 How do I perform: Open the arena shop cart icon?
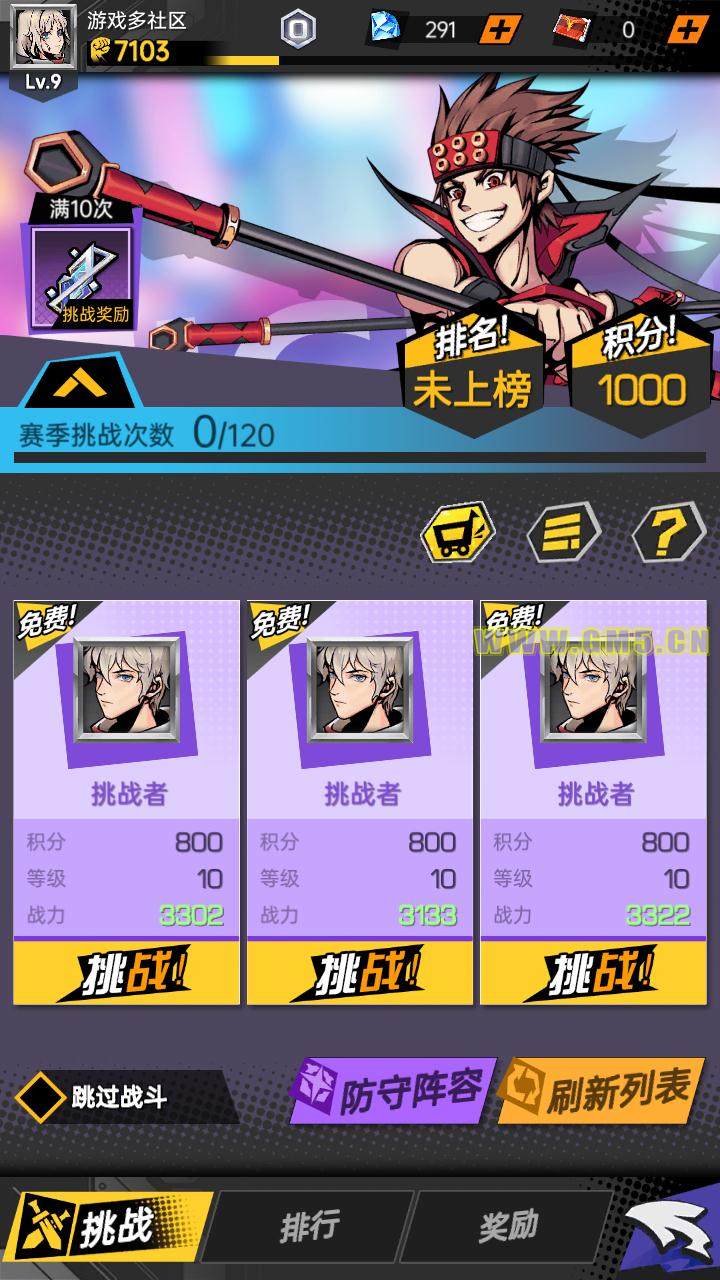point(457,531)
